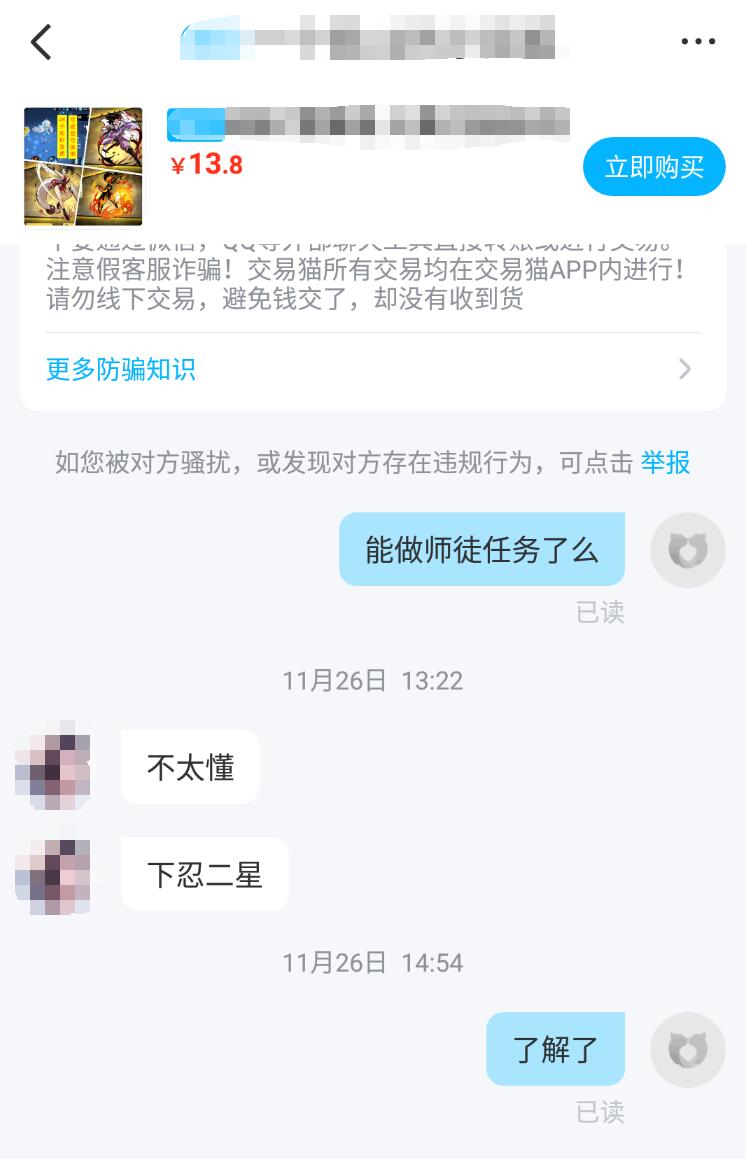Tap the 举报 report link
Viewport: 746px width, 1159px height.
point(665,462)
